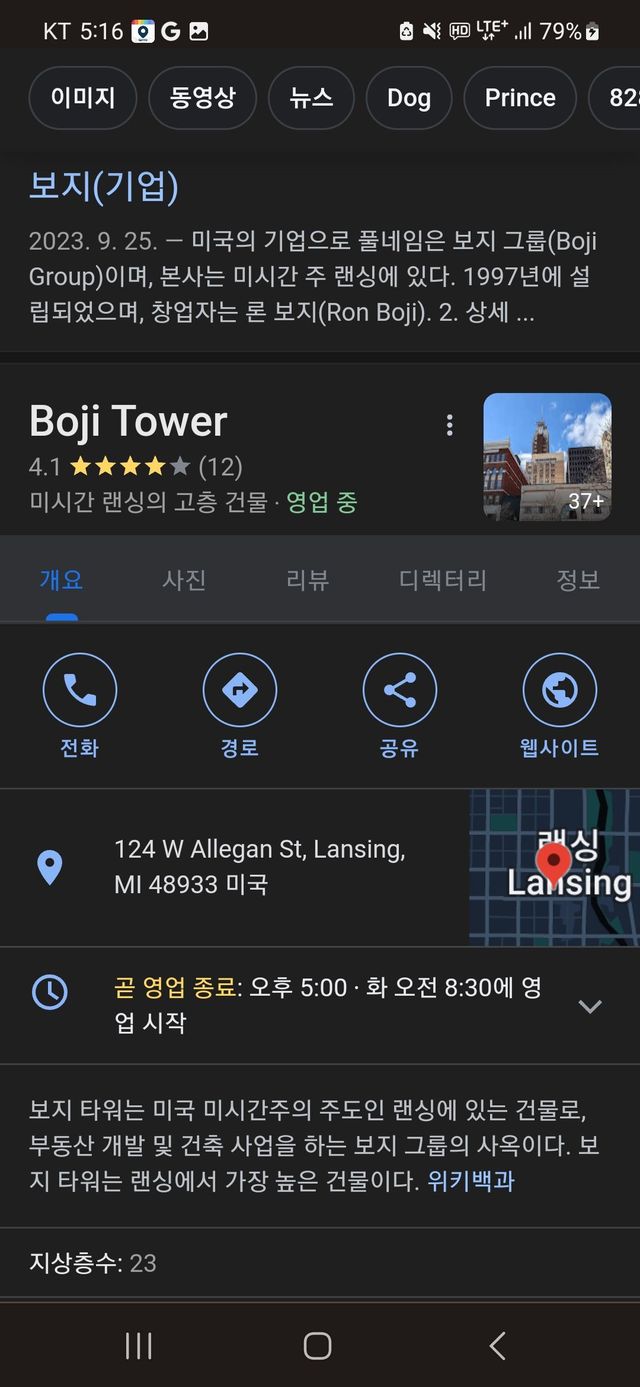The width and height of the screenshot is (640, 1387).
Task: Switch to the 디렉터리 tab
Action: pos(442,580)
